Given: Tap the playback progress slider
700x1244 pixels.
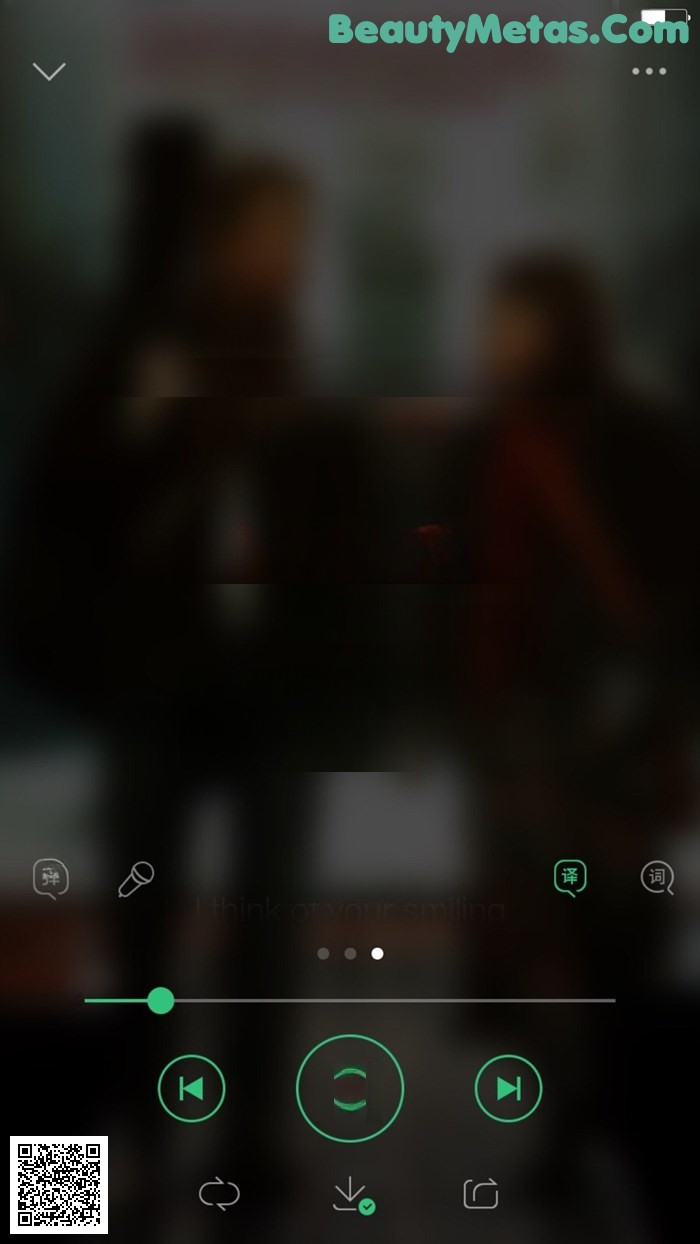Looking at the screenshot, I should tap(350, 1000).
